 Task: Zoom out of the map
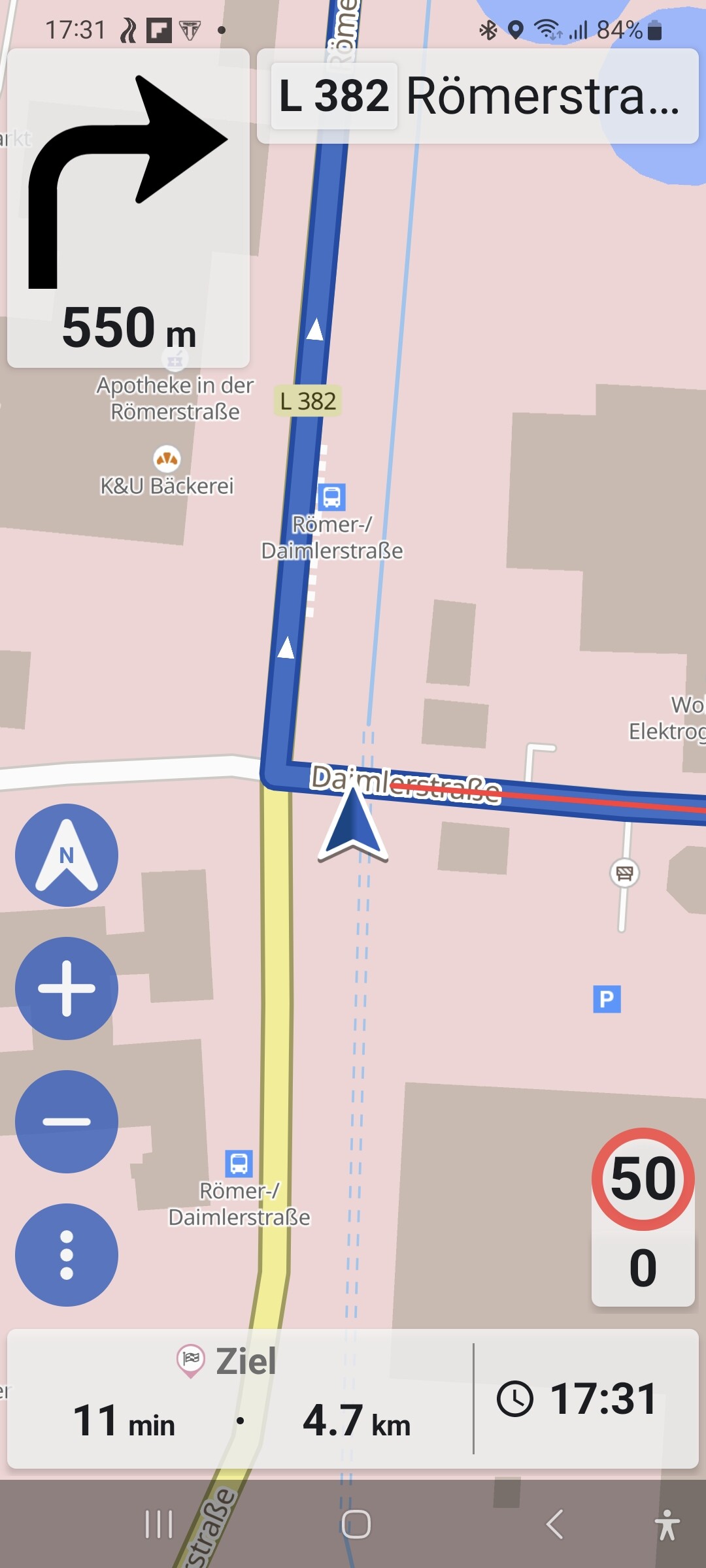pyautogui.click(x=67, y=1121)
